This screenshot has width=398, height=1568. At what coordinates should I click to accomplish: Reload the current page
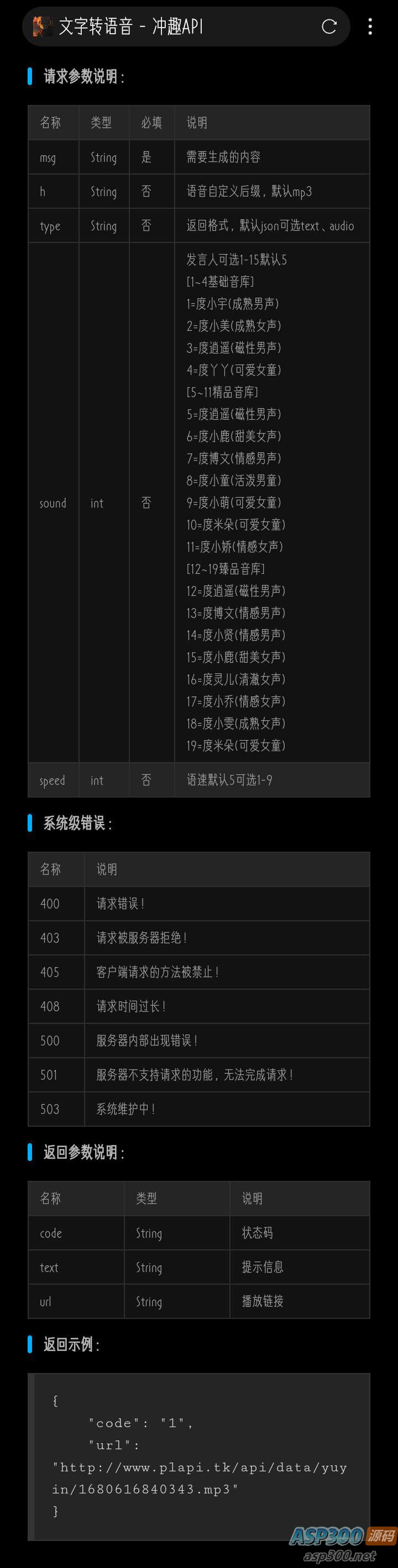click(x=329, y=26)
